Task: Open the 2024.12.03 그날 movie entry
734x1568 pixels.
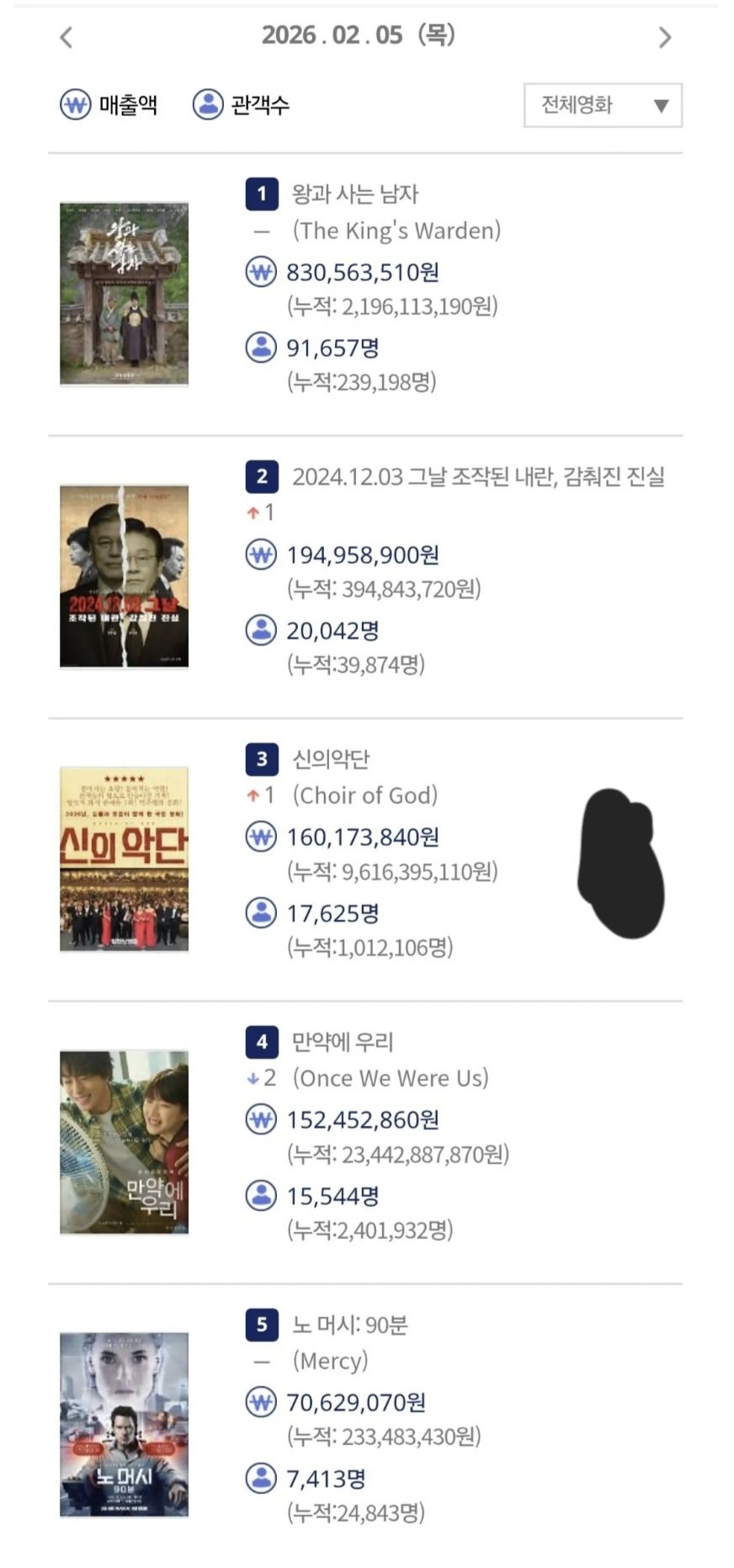Action: (477, 477)
